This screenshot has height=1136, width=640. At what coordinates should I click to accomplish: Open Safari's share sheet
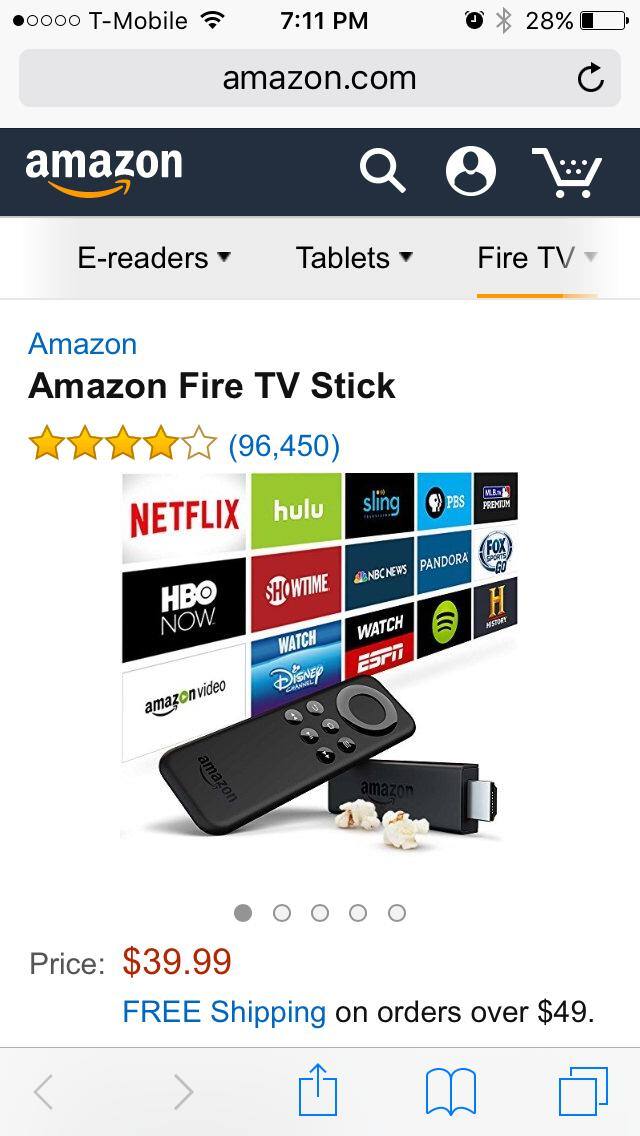click(x=318, y=1091)
